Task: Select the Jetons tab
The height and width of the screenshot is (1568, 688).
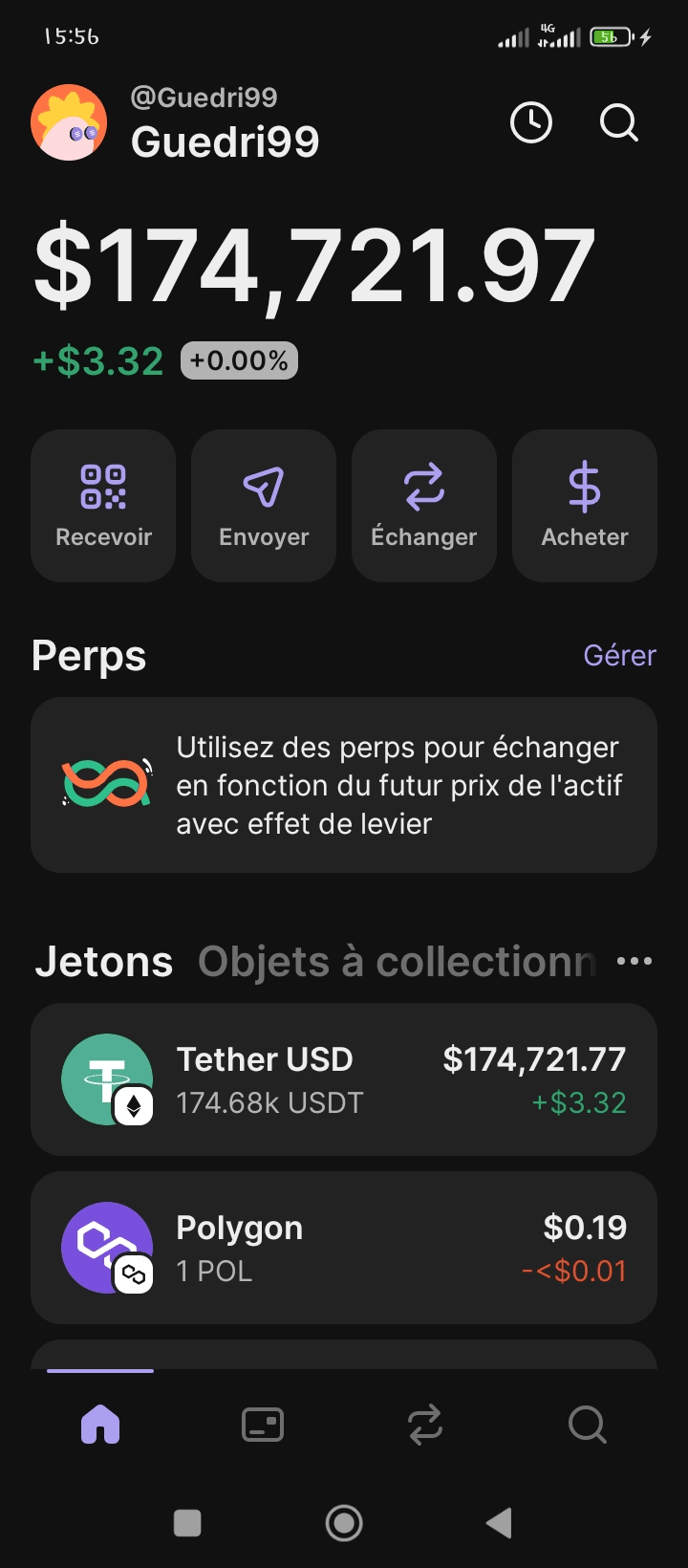Action: (104, 962)
